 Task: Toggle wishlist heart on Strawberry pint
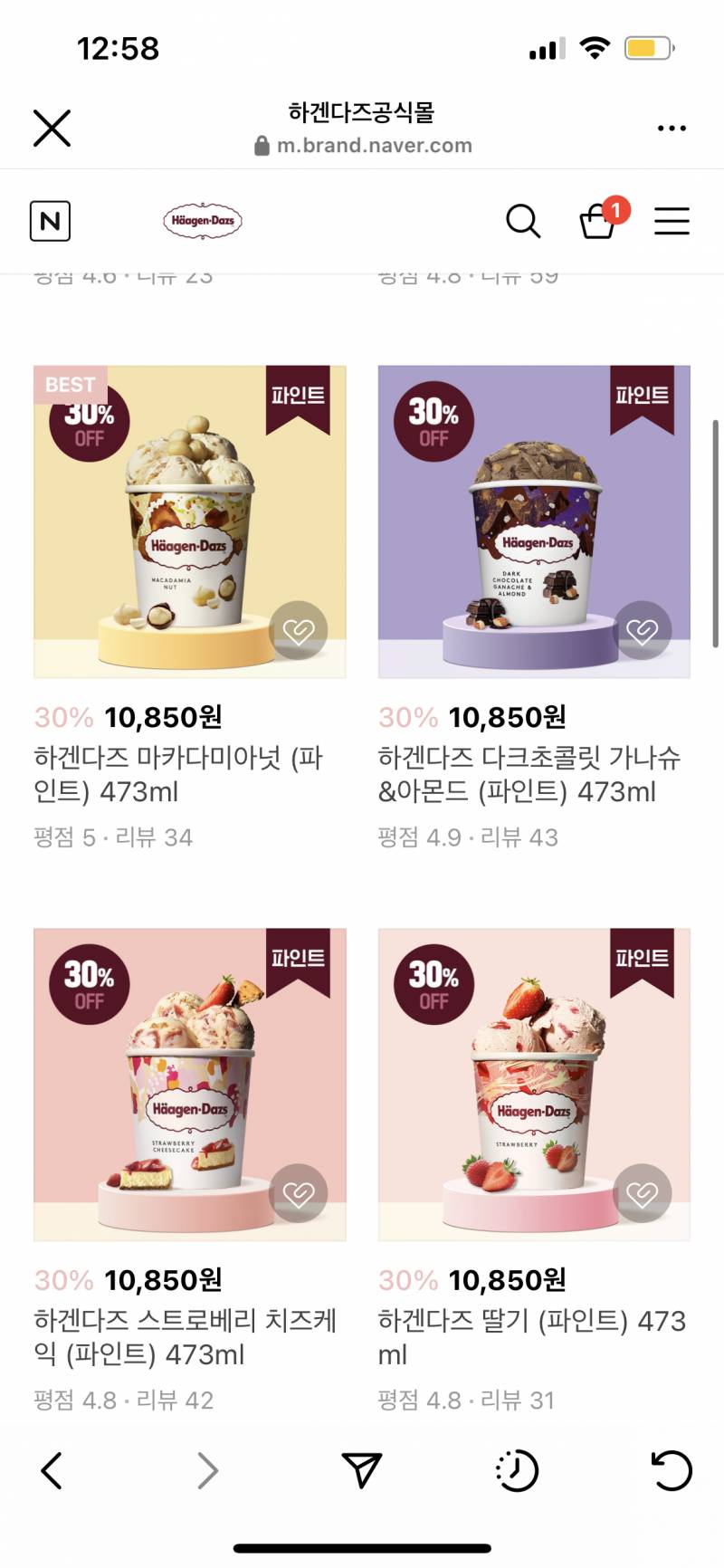tap(643, 1194)
